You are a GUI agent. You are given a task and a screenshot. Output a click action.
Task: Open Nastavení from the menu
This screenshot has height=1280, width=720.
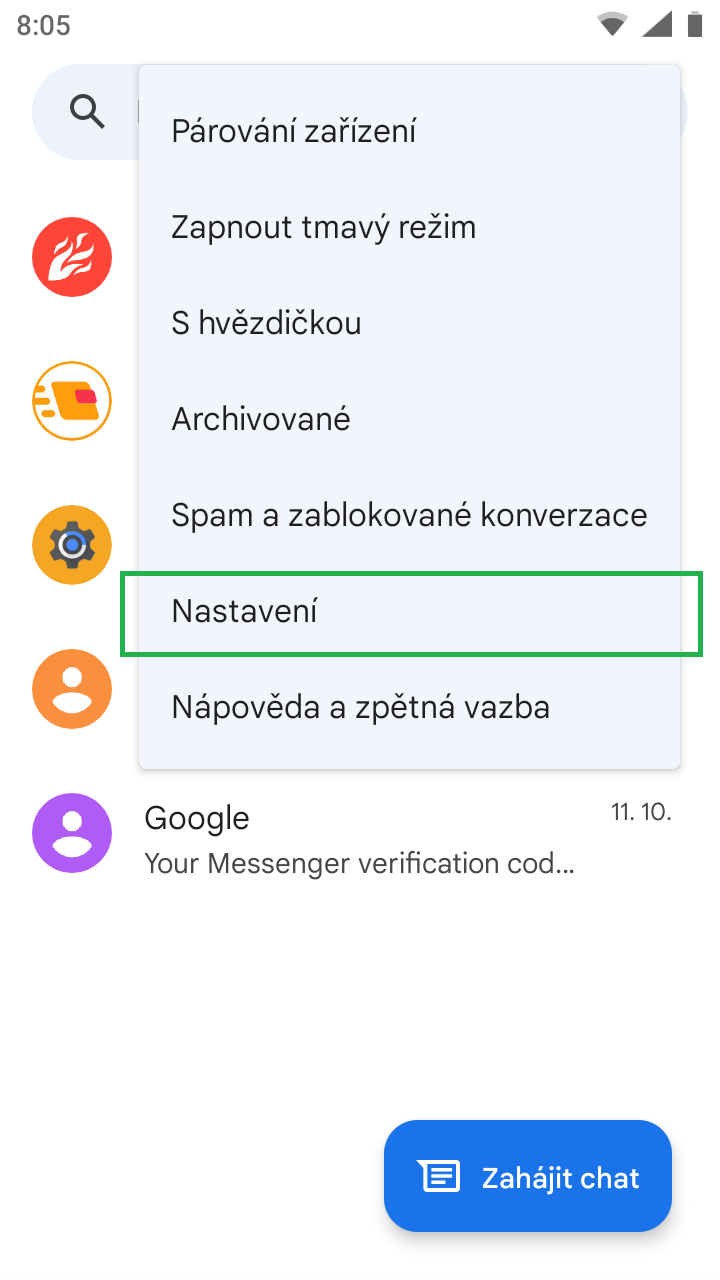(x=245, y=611)
